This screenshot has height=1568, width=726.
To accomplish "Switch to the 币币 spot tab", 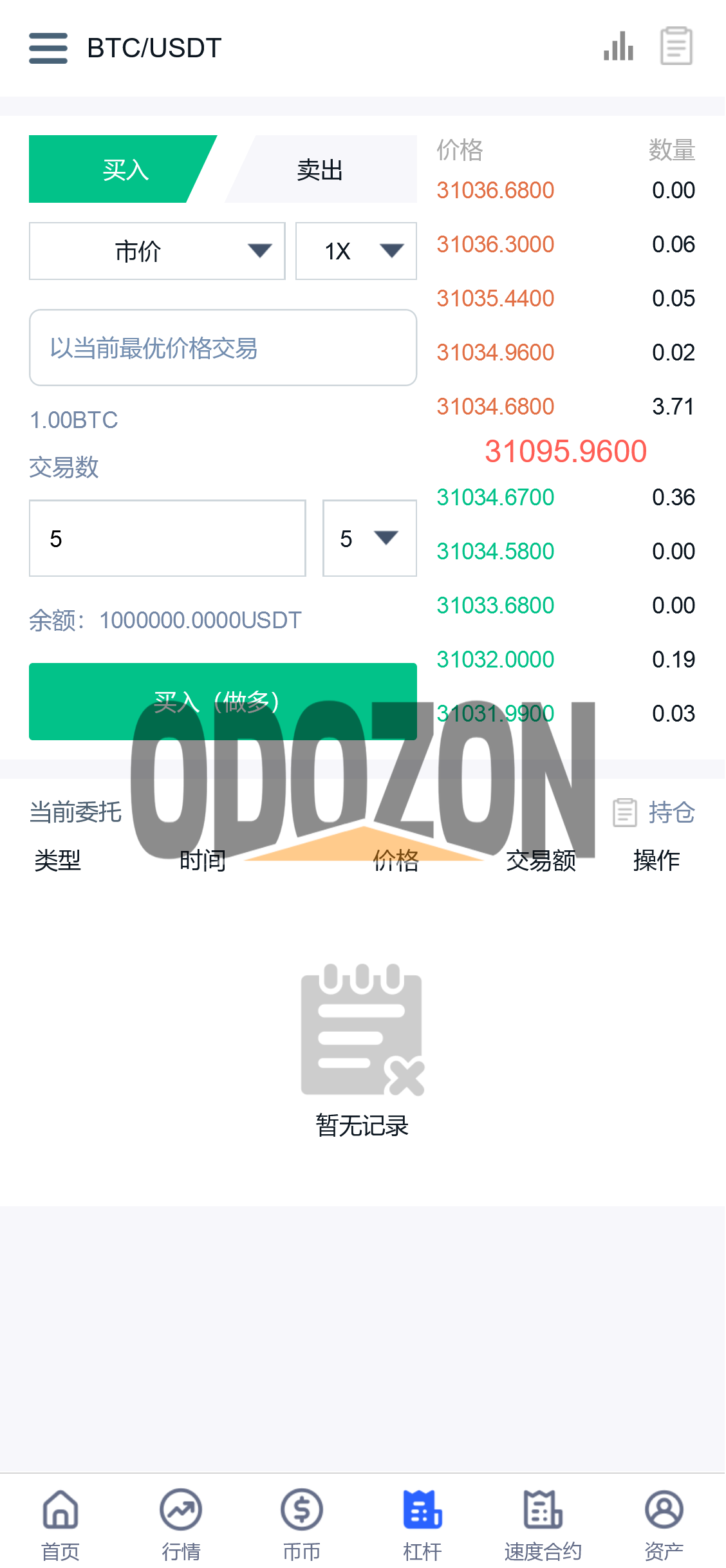I will coord(302,1524).
